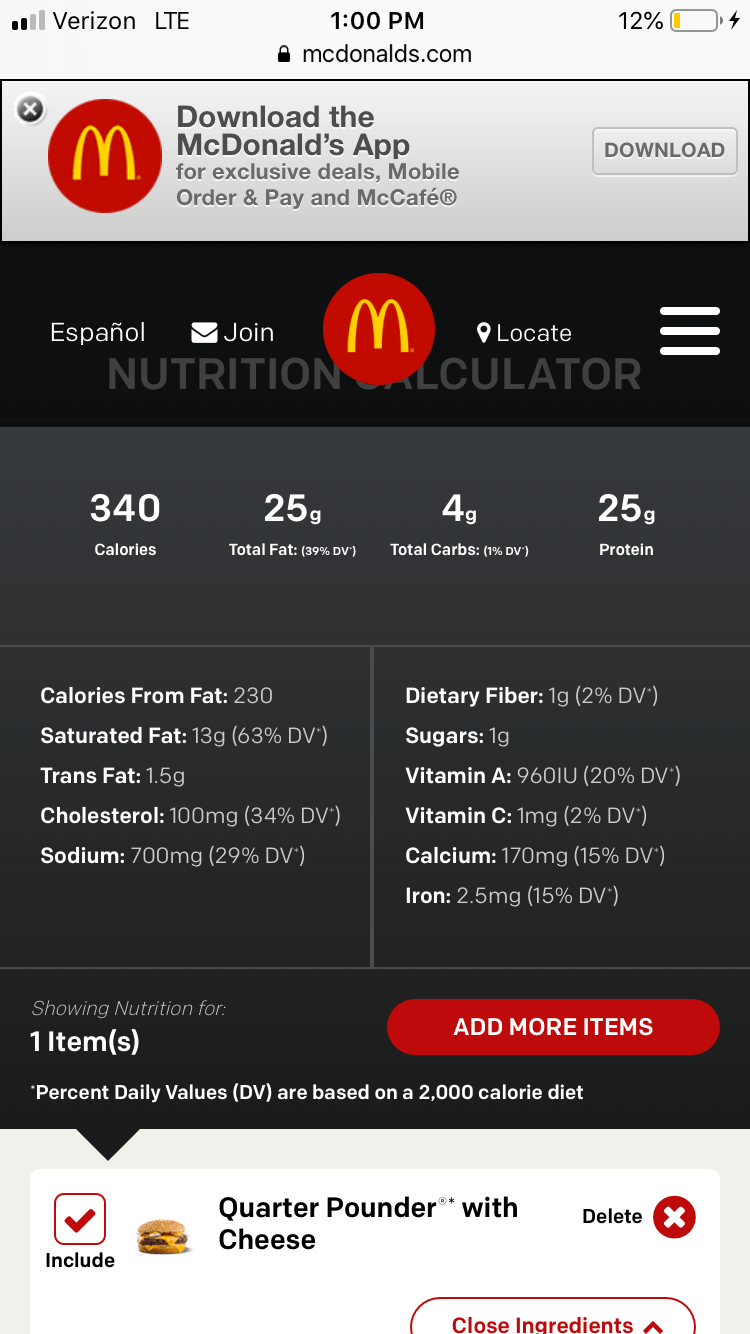Dismiss the McDonald's app download banner
750x1334 pixels.
31,109
